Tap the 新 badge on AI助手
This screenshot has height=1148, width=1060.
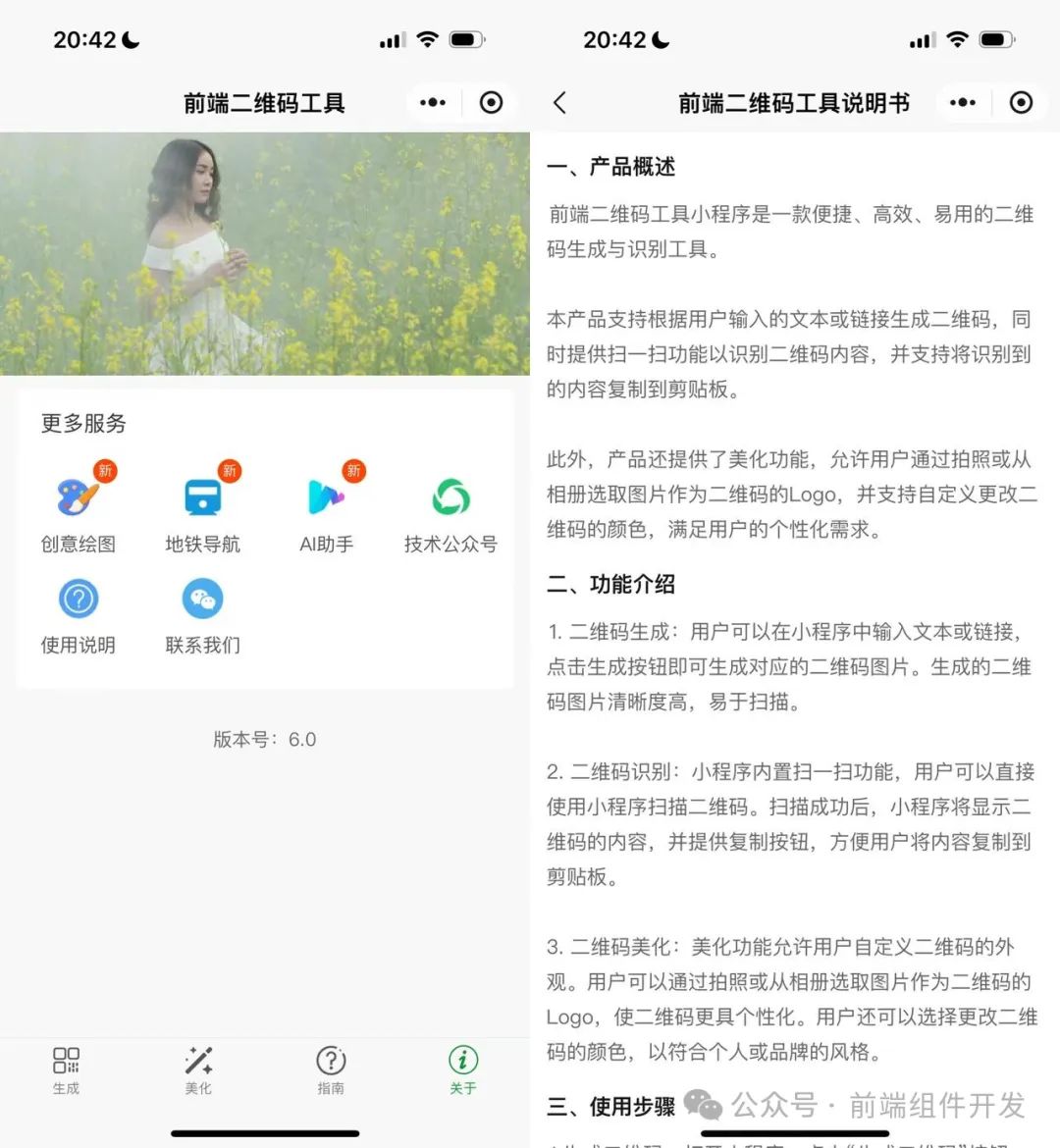pos(353,471)
